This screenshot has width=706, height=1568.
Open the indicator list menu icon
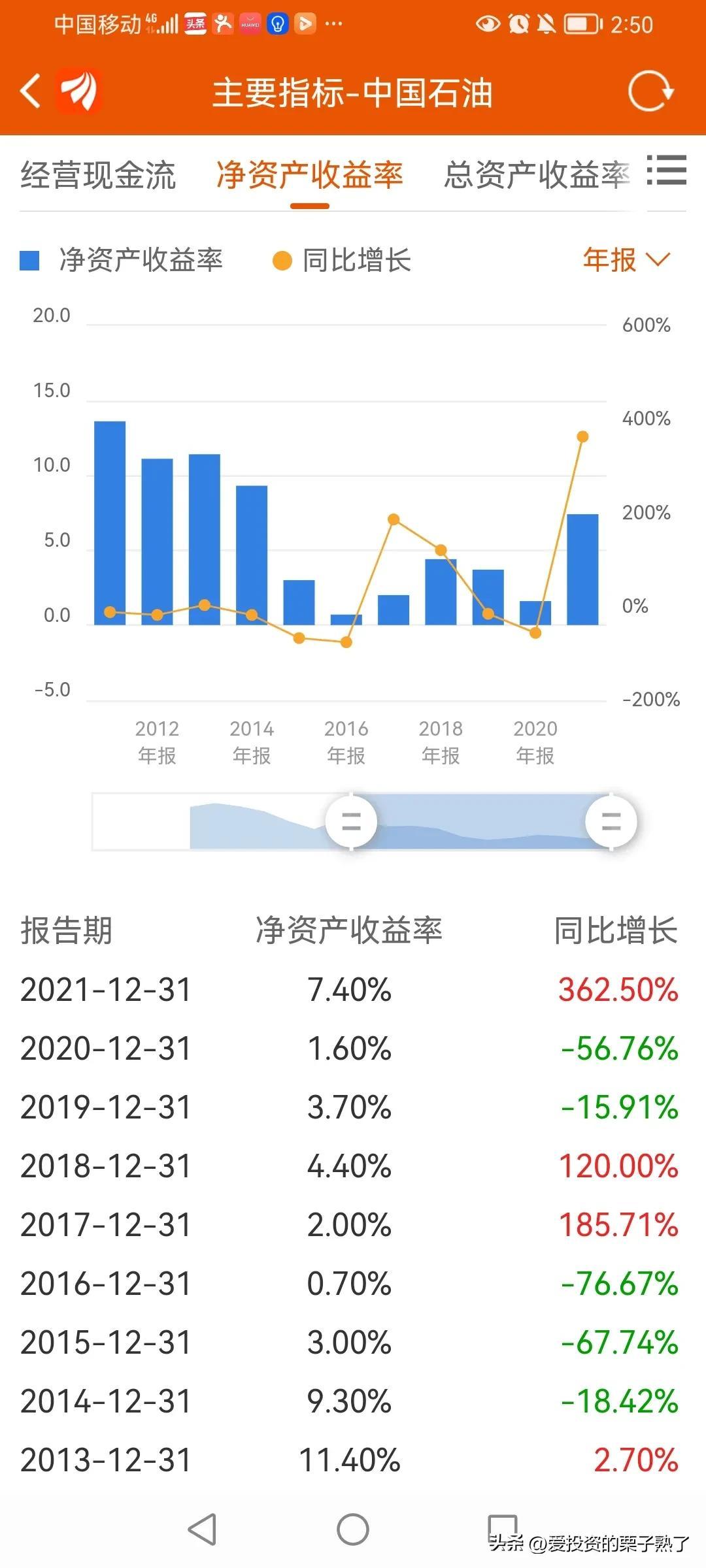[667, 171]
